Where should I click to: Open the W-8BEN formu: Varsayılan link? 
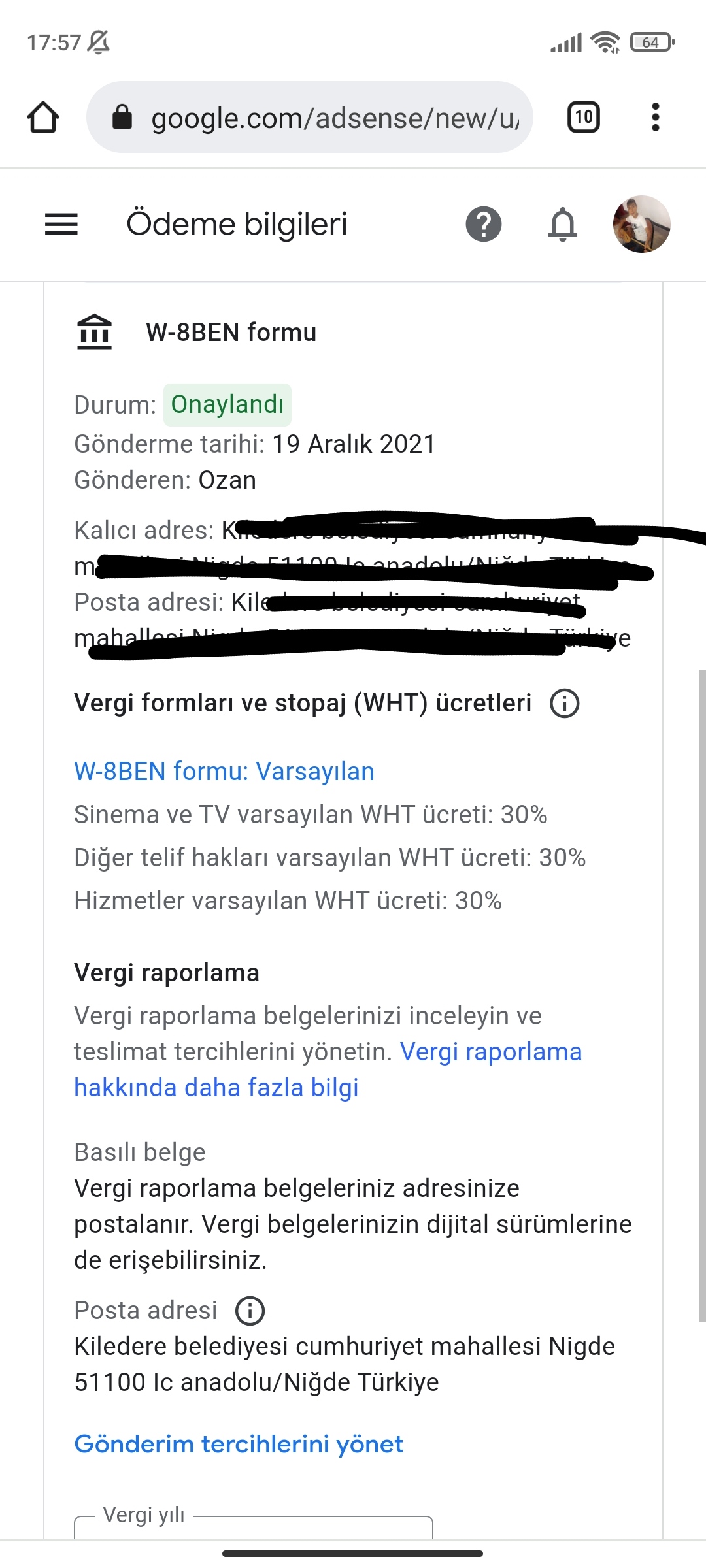coord(224,772)
